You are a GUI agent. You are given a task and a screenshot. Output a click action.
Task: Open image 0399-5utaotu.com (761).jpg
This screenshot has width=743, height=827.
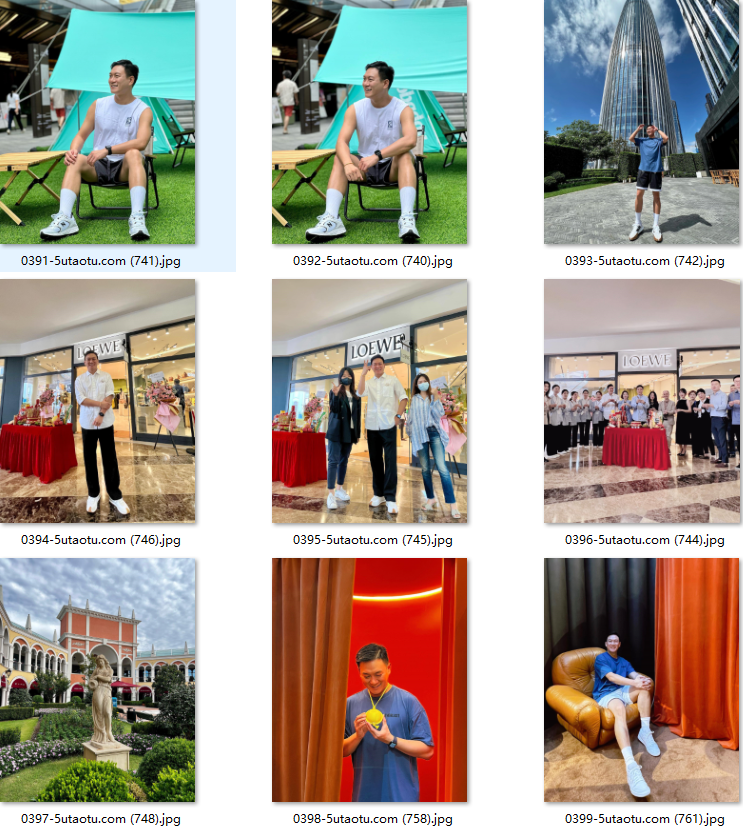point(641,680)
